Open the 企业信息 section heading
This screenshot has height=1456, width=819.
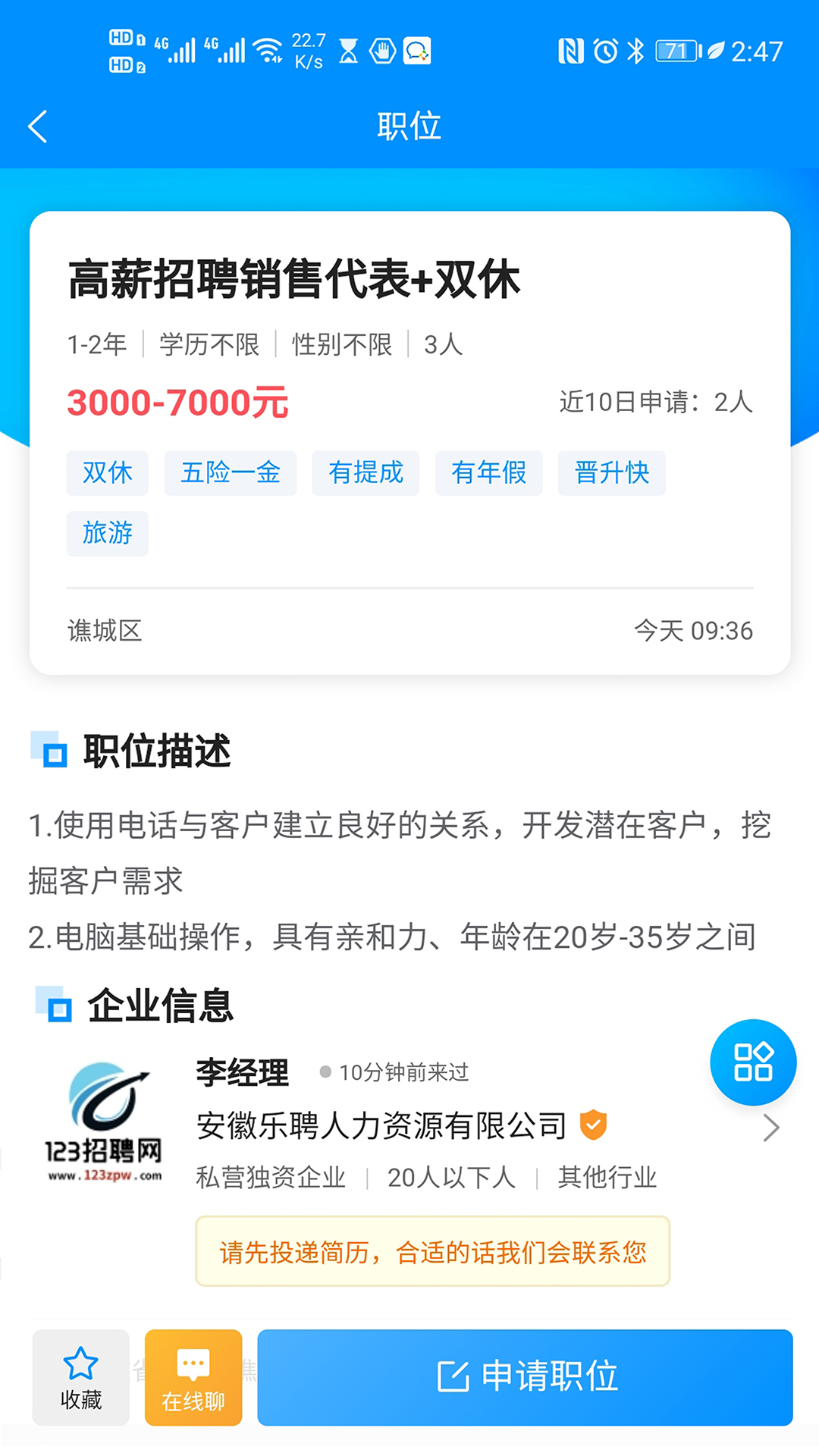162,1007
